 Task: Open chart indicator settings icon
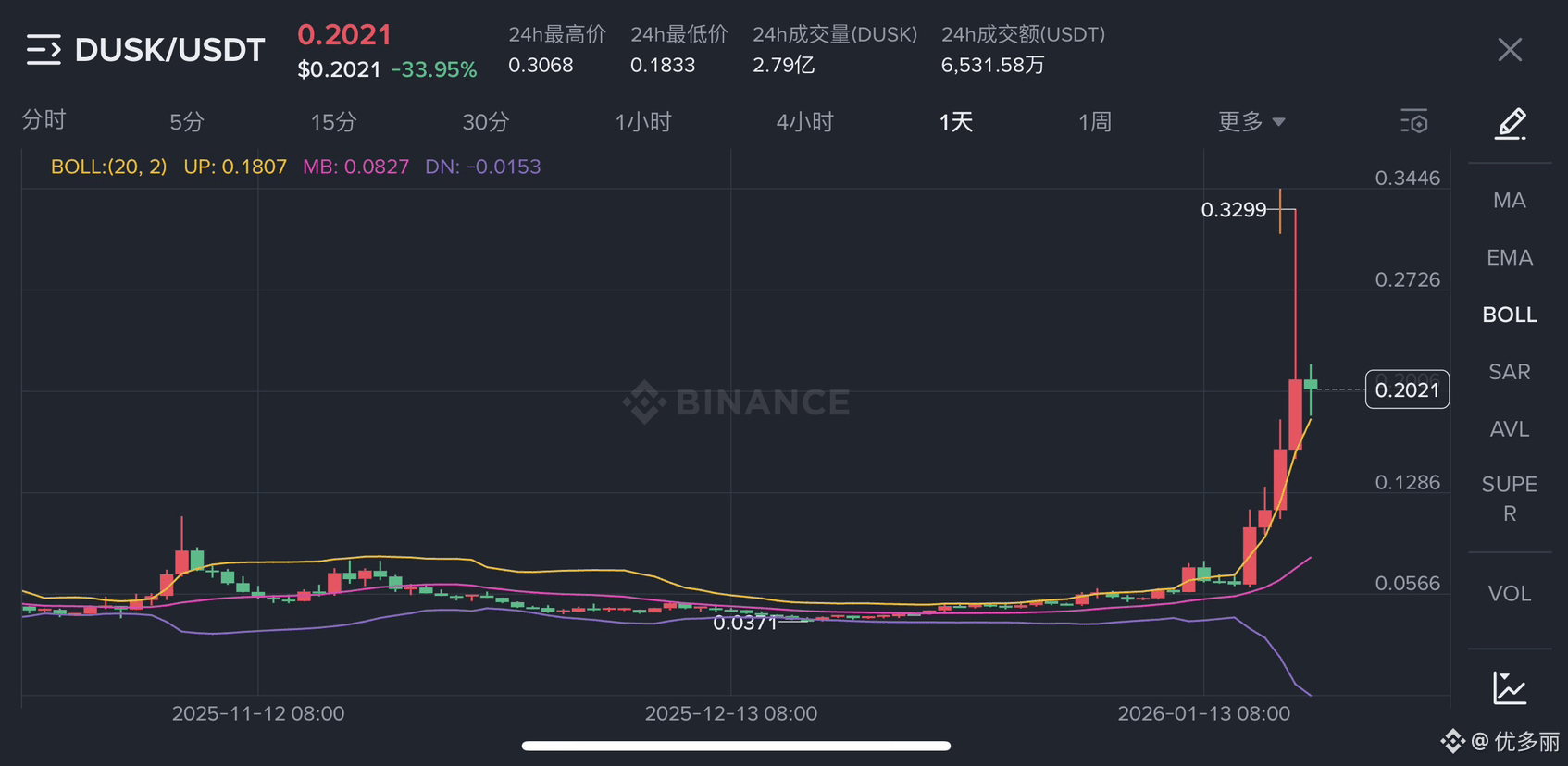pos(1413,122)
